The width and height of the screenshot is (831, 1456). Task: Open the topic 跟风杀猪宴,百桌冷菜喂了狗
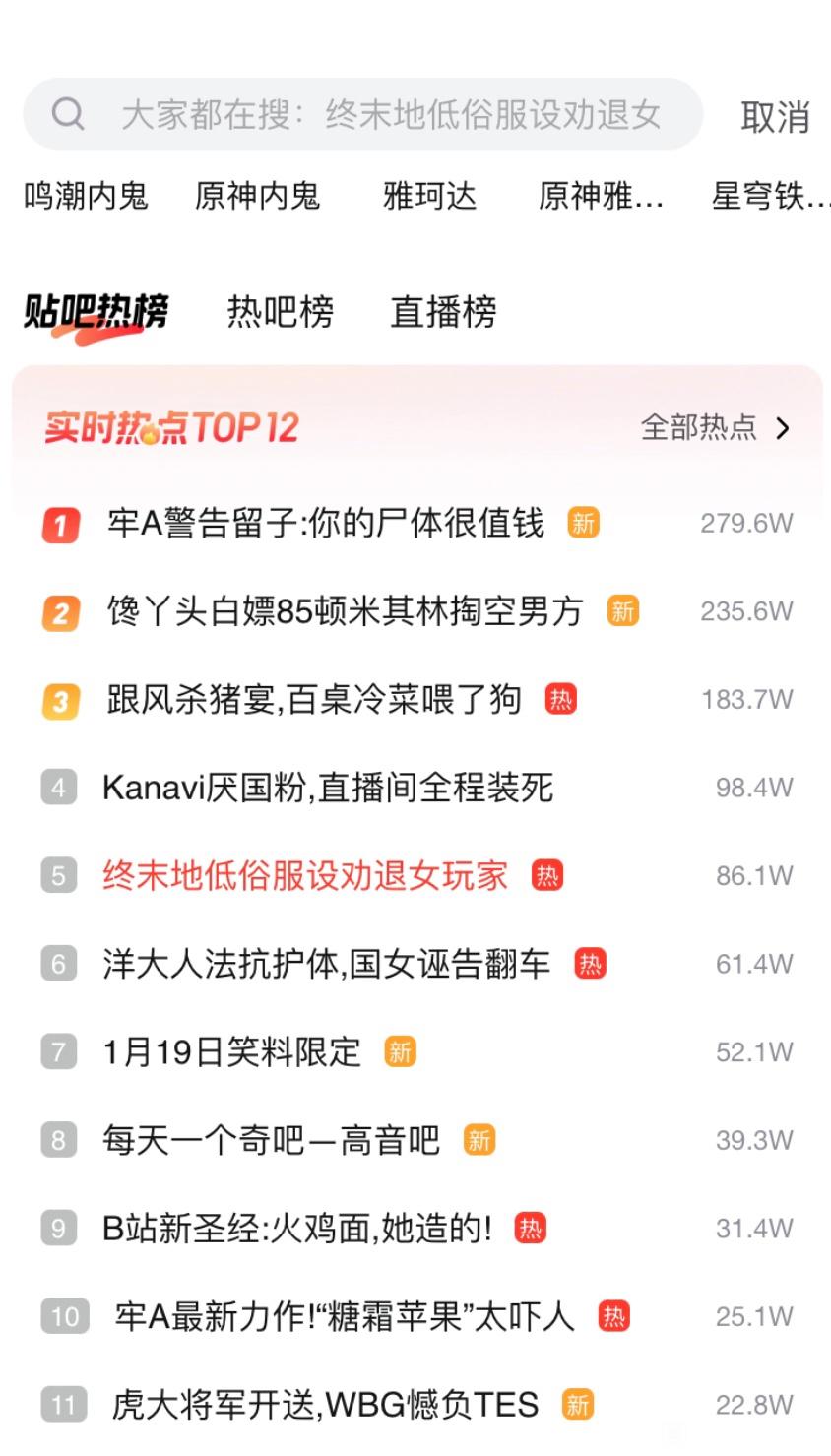pyautogui.click(x=313, y=700)
